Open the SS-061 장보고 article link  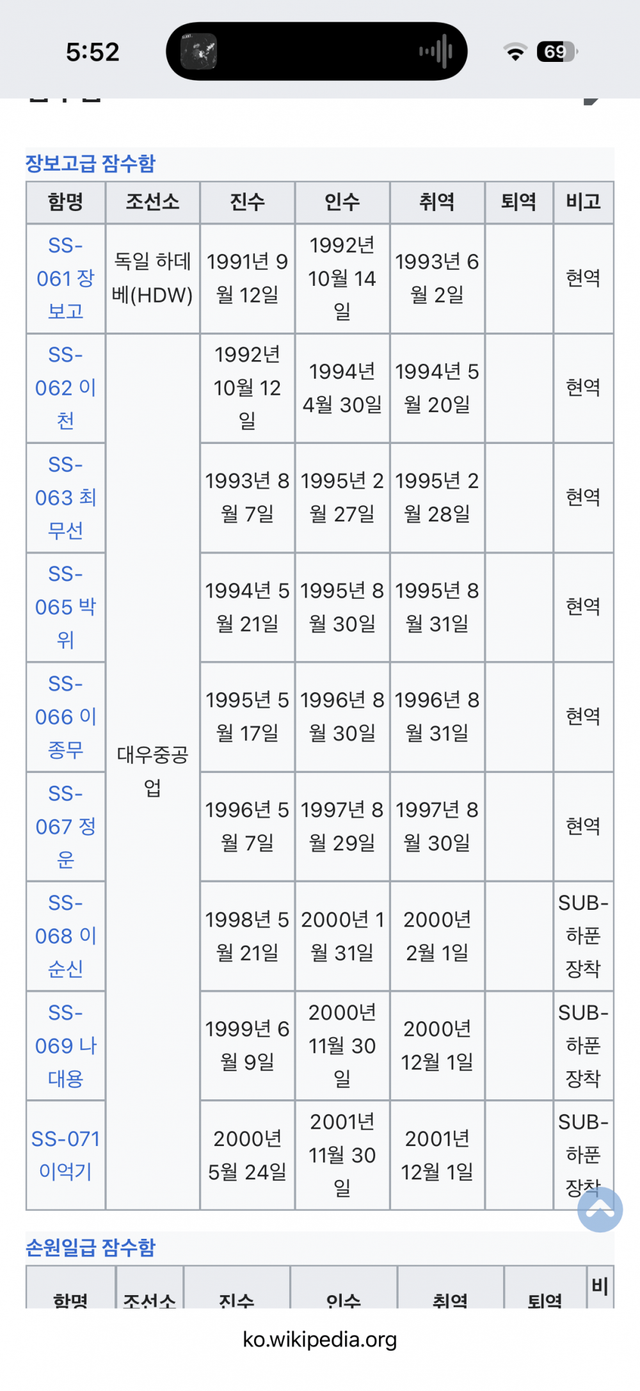[x=66, y=278]
